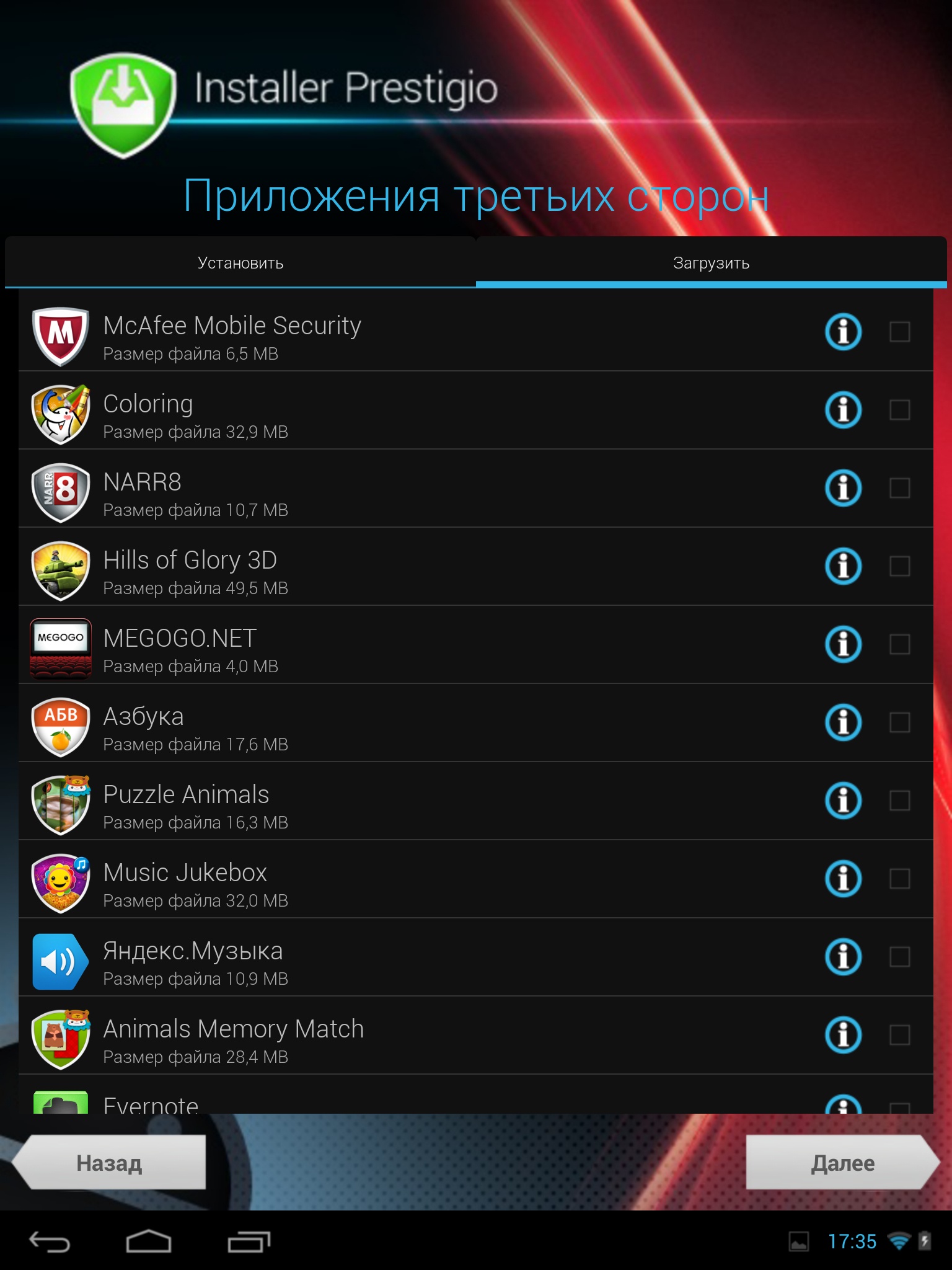Select the Яндекс.Музыка checkbox
This screenshot has height=1270, width=952.
899,957
